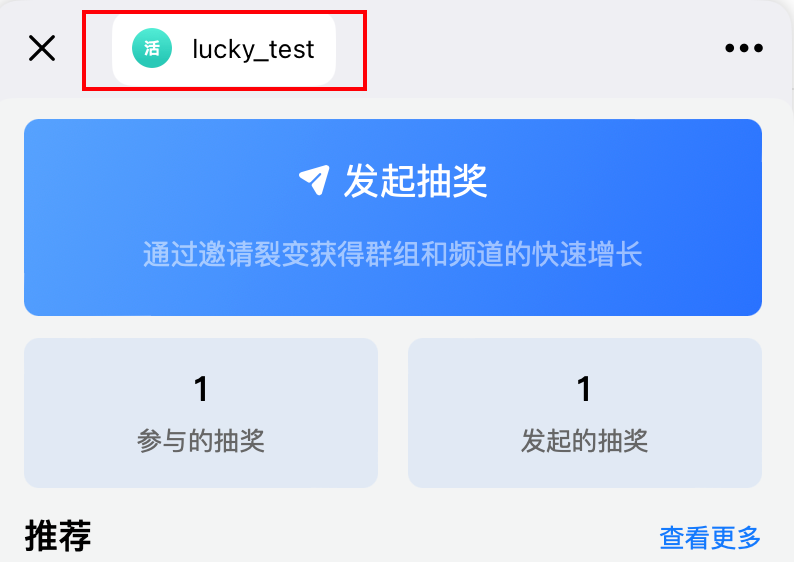Close the mini app
The width and height of the screenshot is (794, 562).
pos(42,48)
